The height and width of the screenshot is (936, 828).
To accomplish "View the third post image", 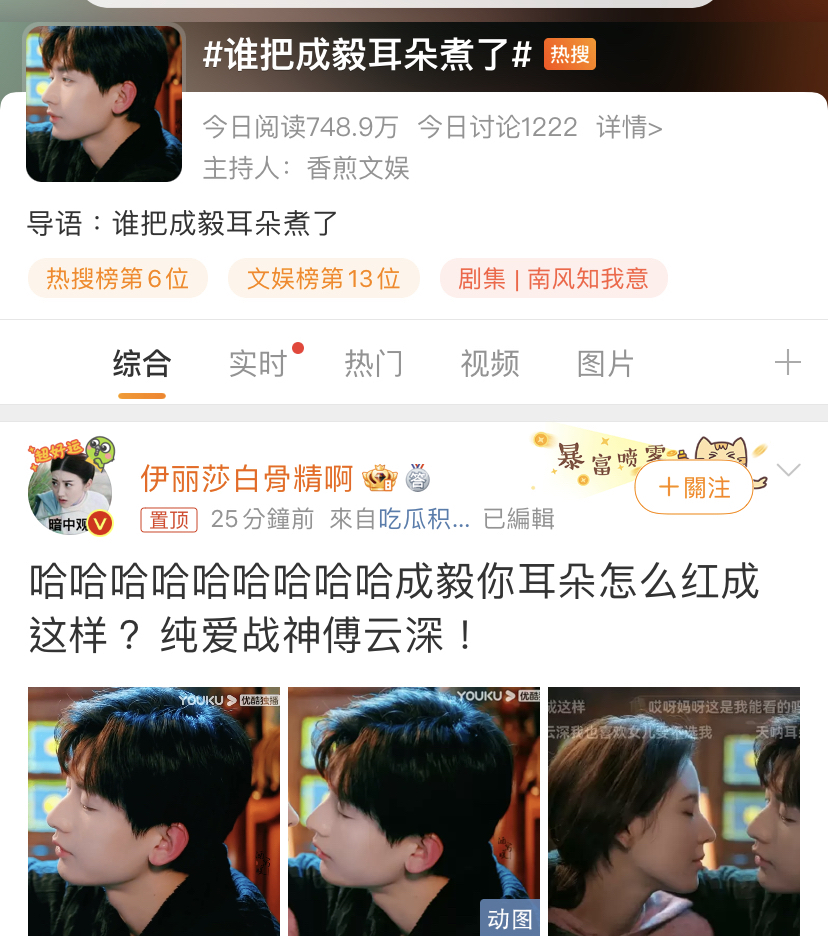I will [x=673, y=811].
